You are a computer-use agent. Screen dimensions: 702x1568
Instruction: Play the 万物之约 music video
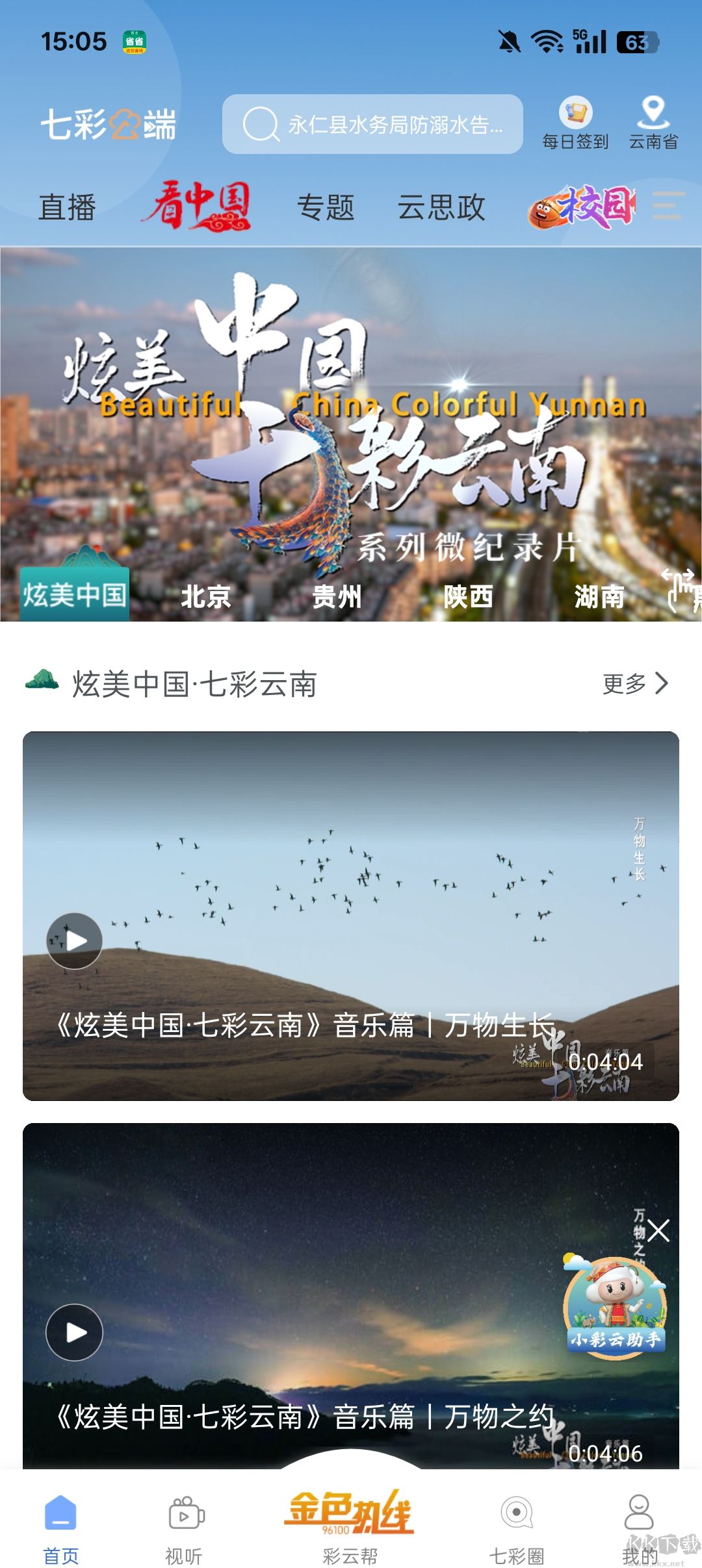(x=75, y=1332)
